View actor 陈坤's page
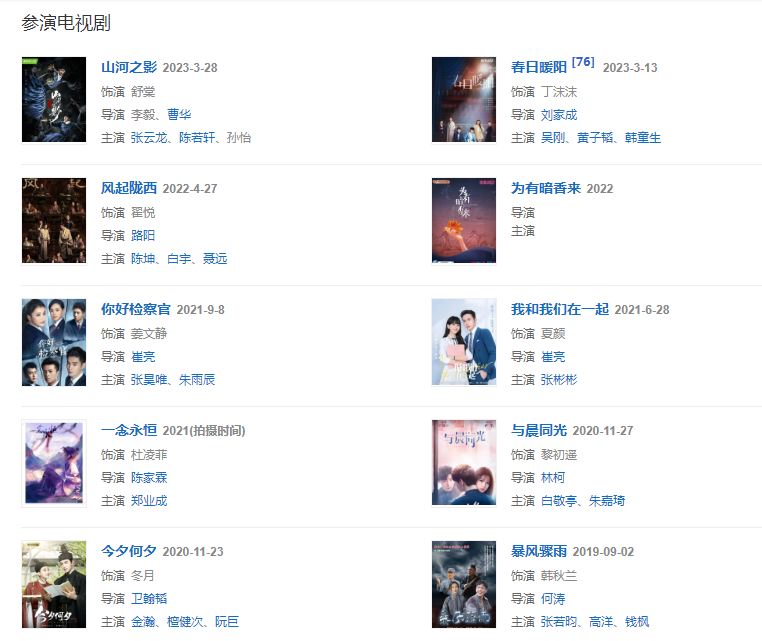Screen dimensions: 762x641 tap(143, 258)
